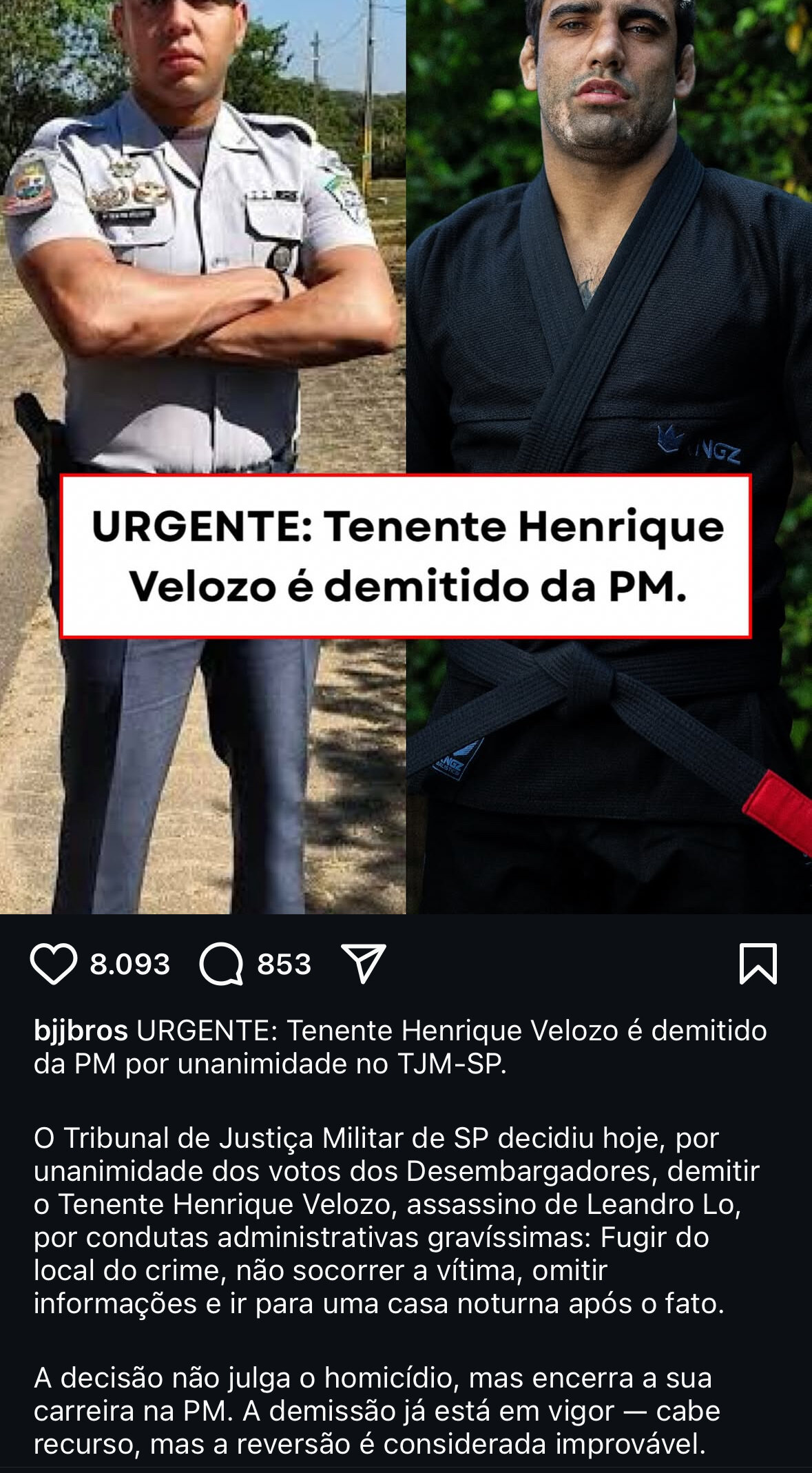Like the bjjbros post
The width and height of the screenshot is (812, 1473).
point(53,964)
